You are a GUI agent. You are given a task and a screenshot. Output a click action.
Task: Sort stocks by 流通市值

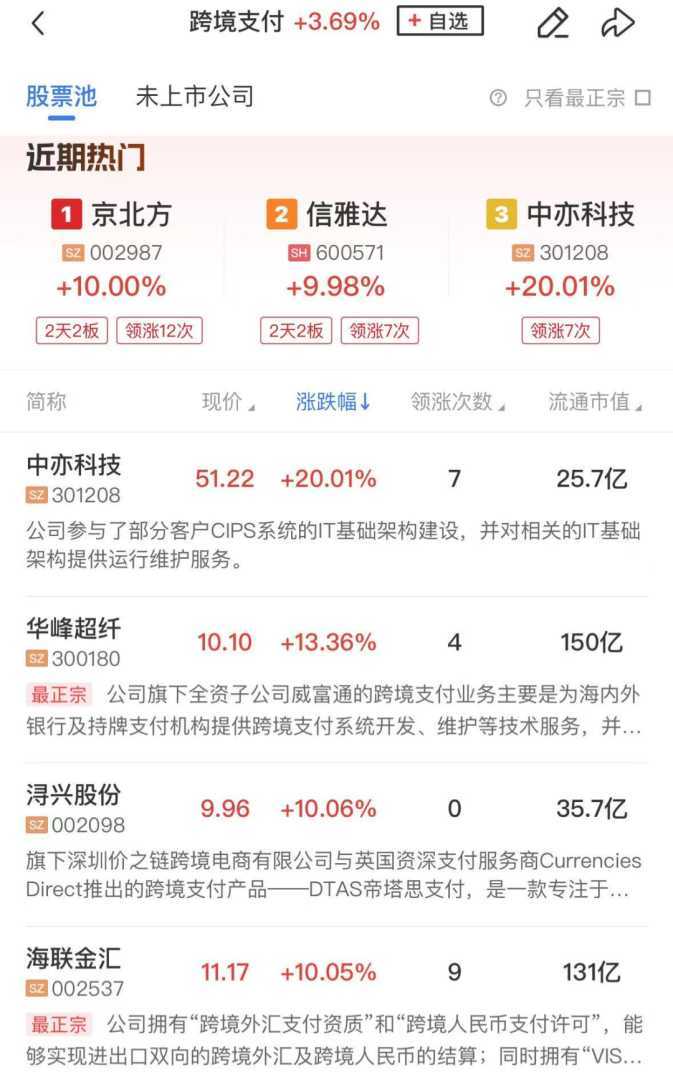pos(594,402)
